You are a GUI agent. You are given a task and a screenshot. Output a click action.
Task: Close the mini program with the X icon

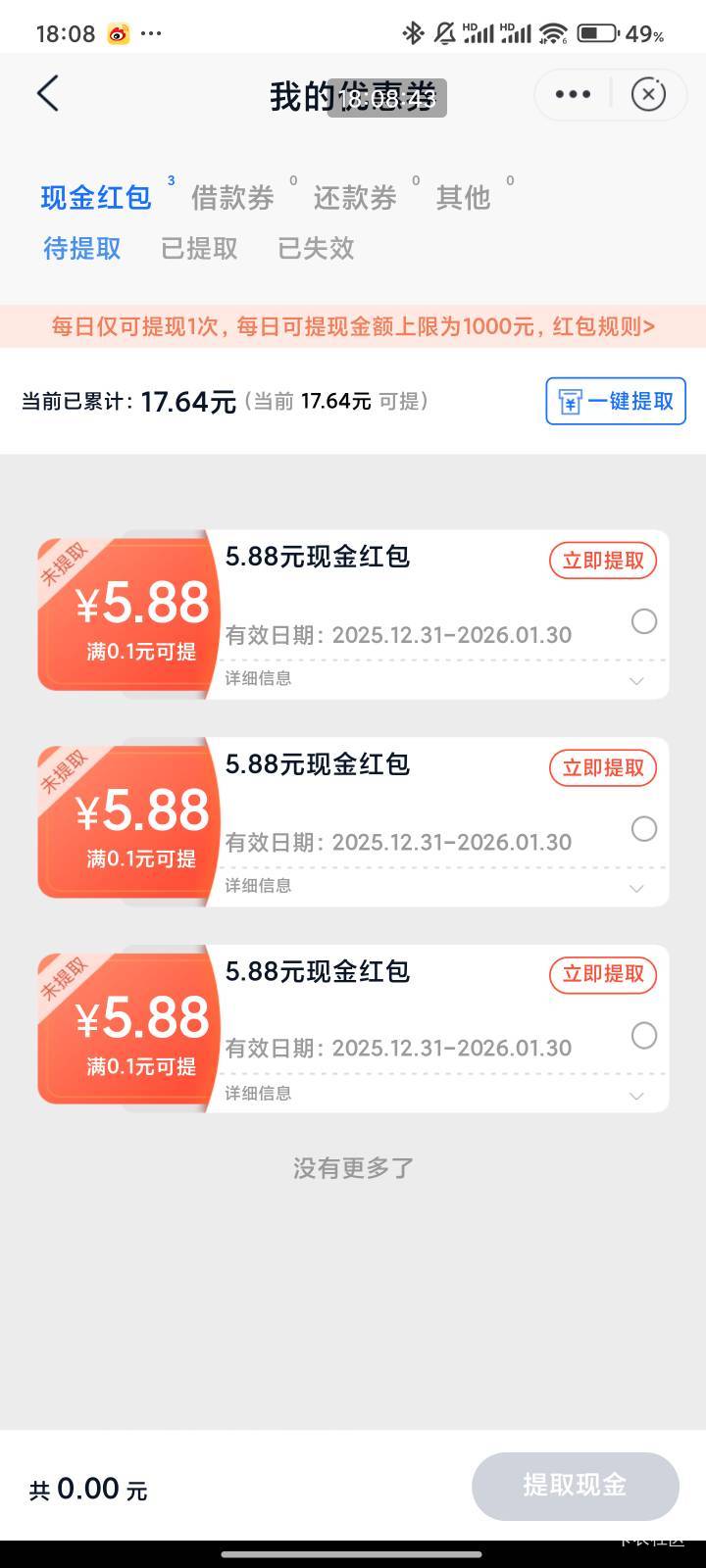pyautogui.click(x=648, y=94)
